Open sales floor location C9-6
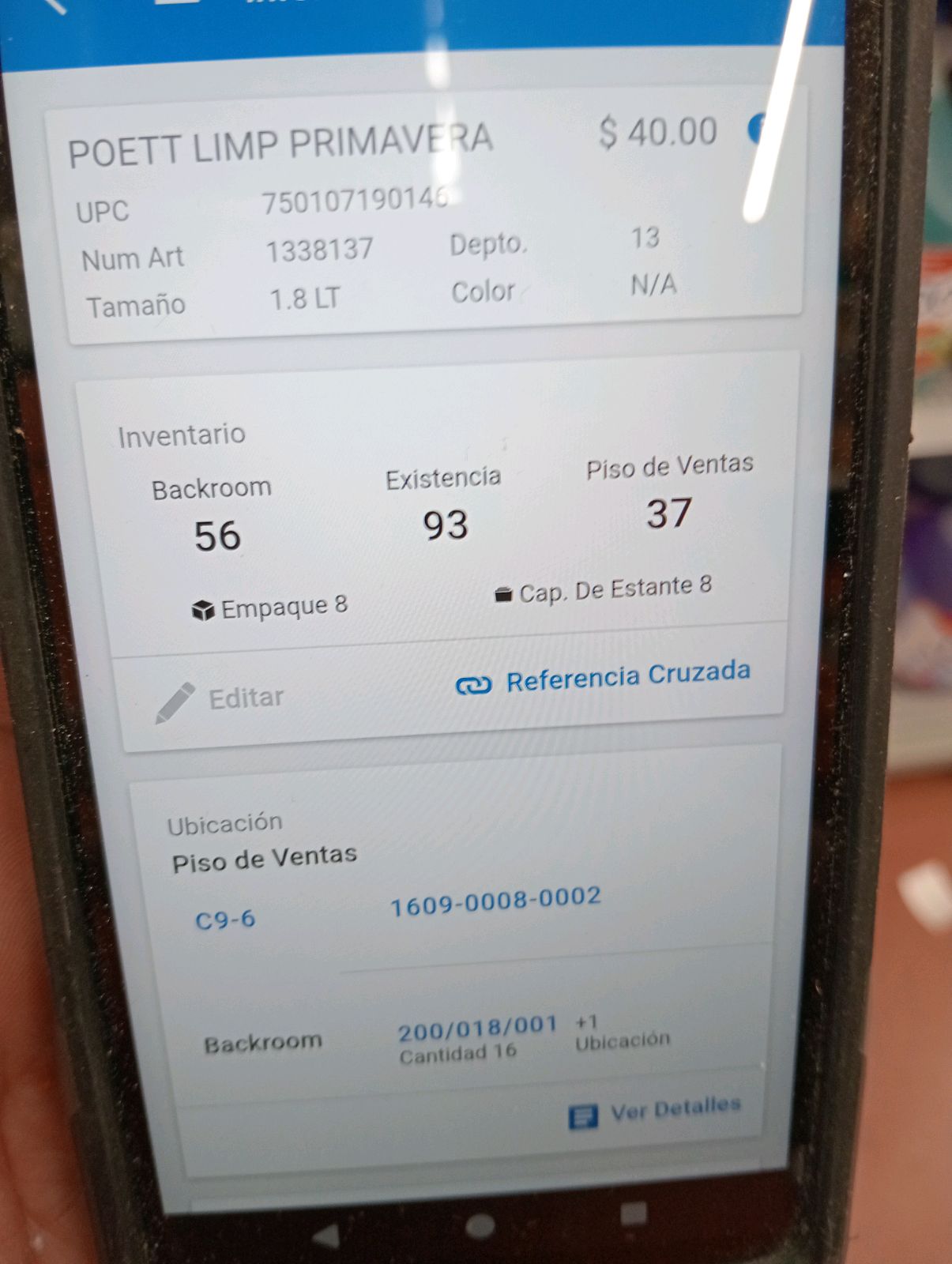 tap(225, 920)
